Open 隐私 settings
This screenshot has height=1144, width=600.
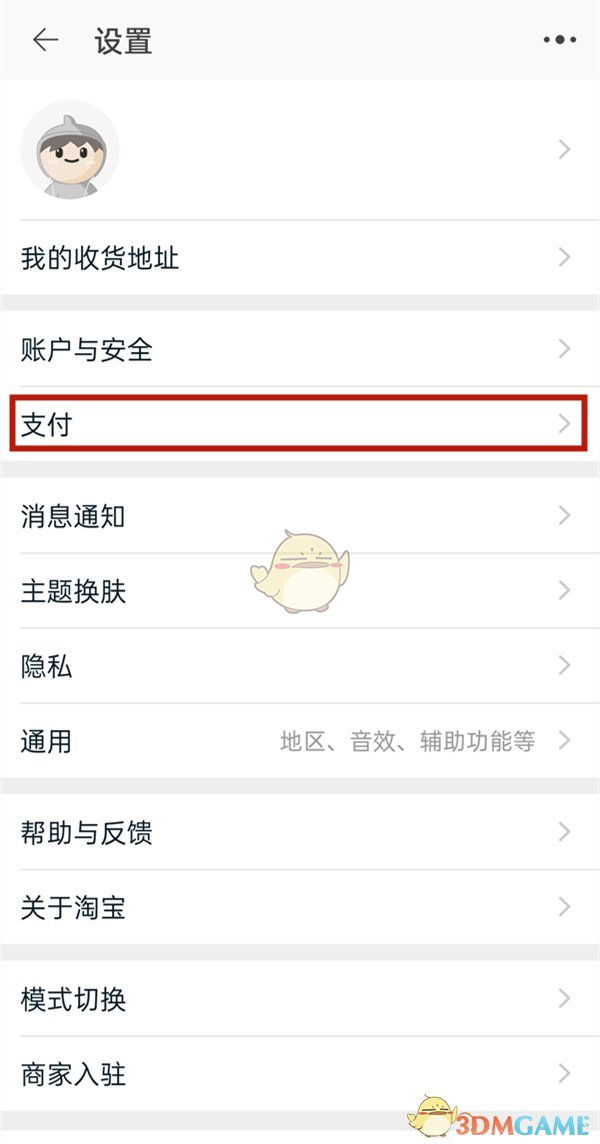[x=300, y=666]
